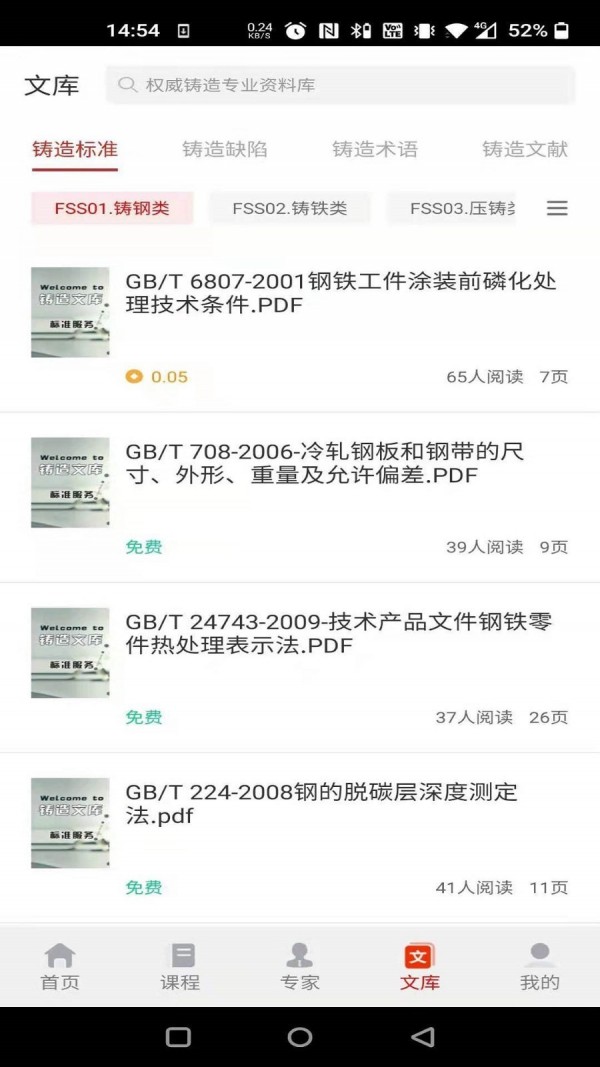600x1067 pixels.
Task: Select the FSS01.铸钢类 chip
Action: click(112, 208)
